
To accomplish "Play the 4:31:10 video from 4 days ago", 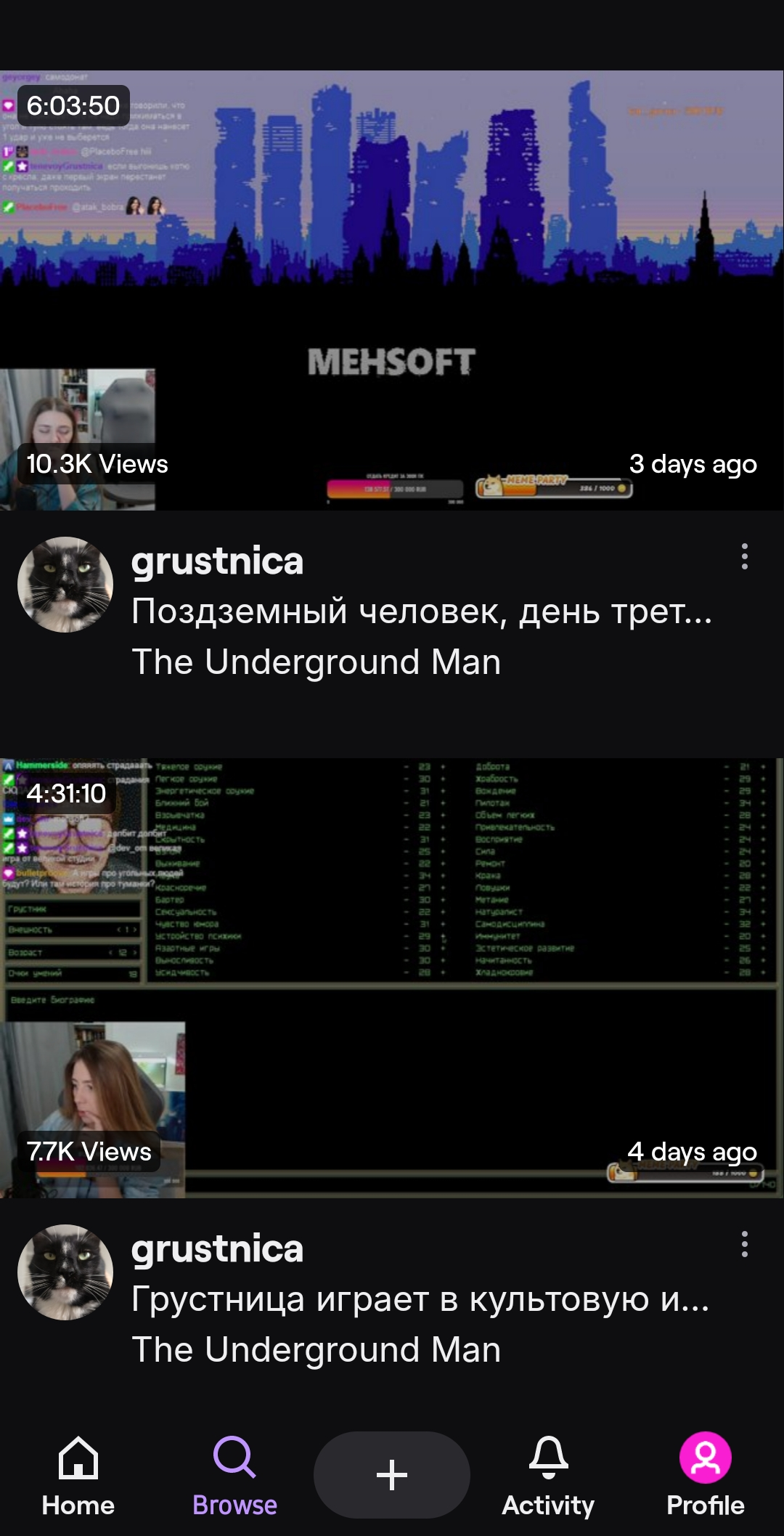I will point(392,978).
